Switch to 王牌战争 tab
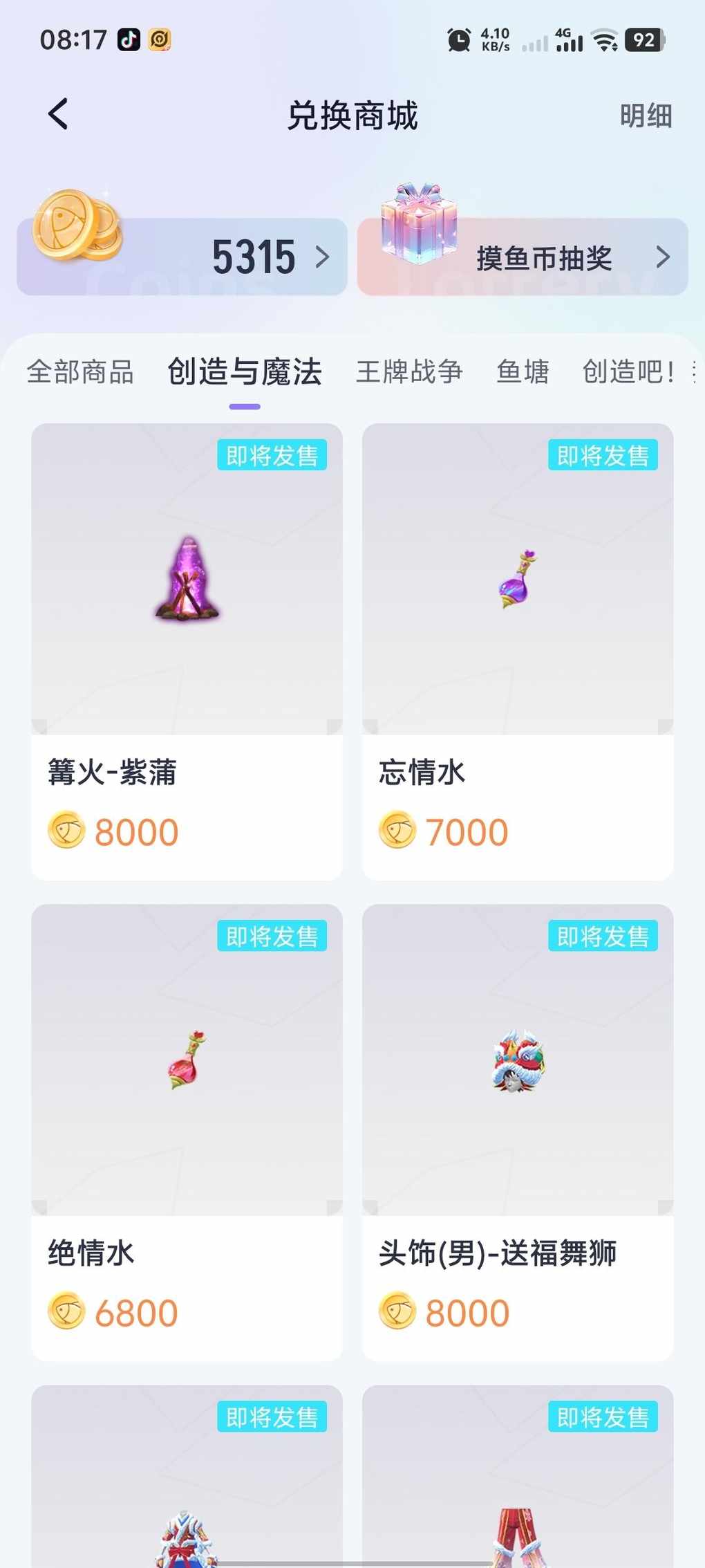 point(409,372)
